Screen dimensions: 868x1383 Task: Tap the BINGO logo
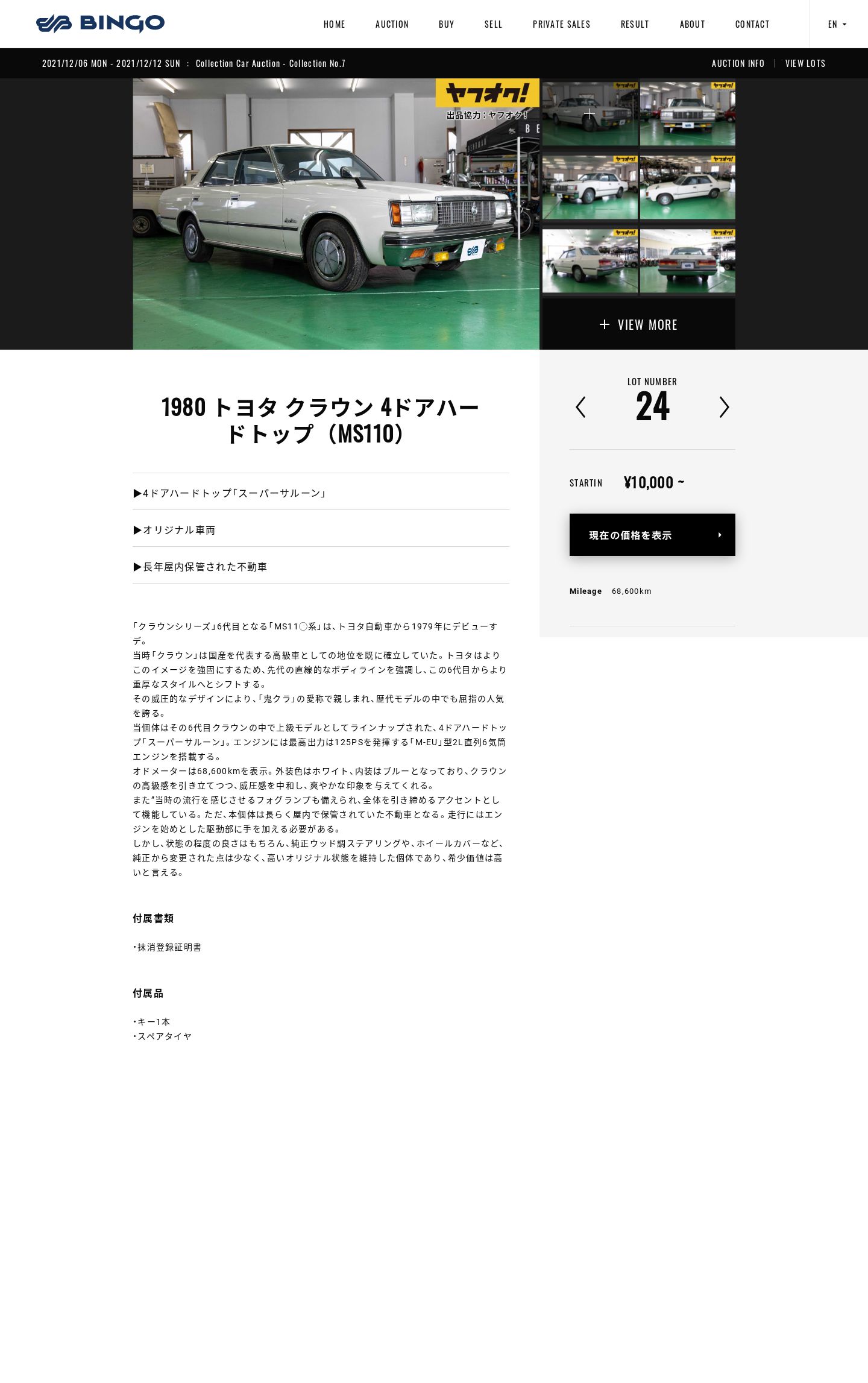click(100, 24)
